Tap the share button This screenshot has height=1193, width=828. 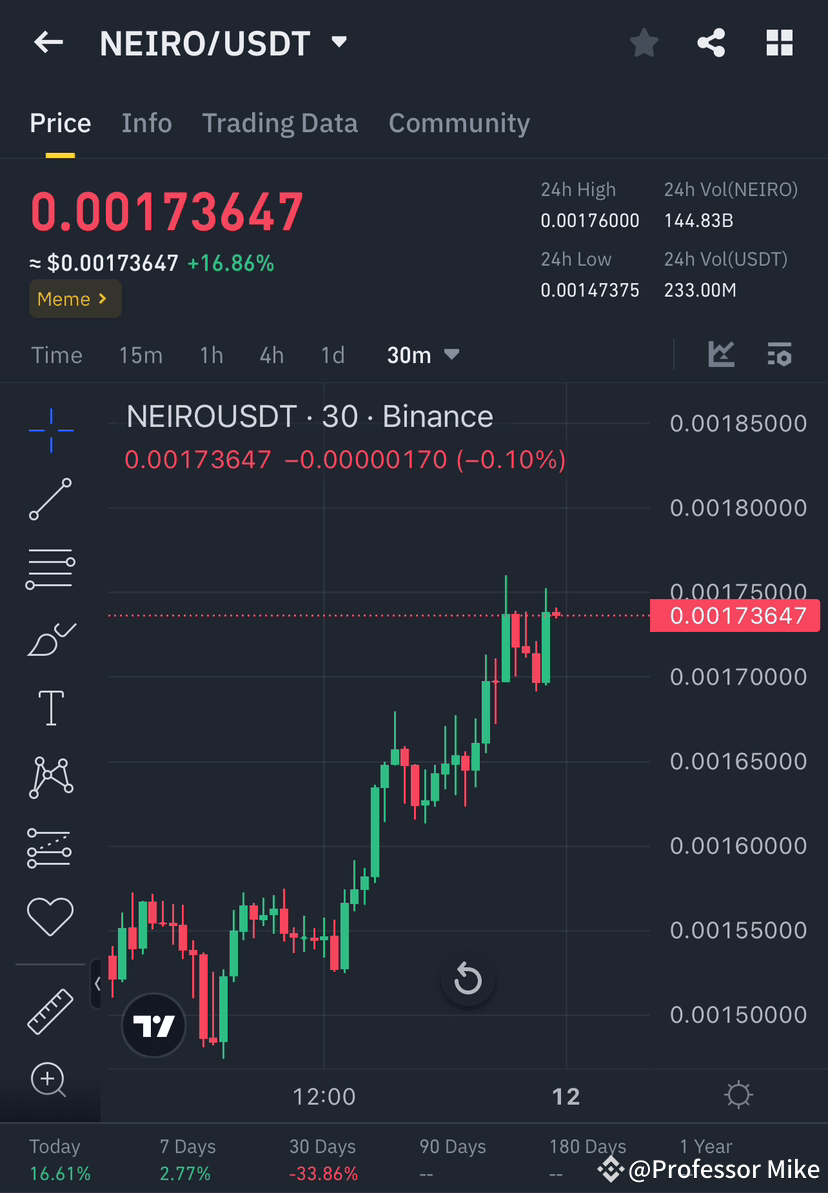711,42
